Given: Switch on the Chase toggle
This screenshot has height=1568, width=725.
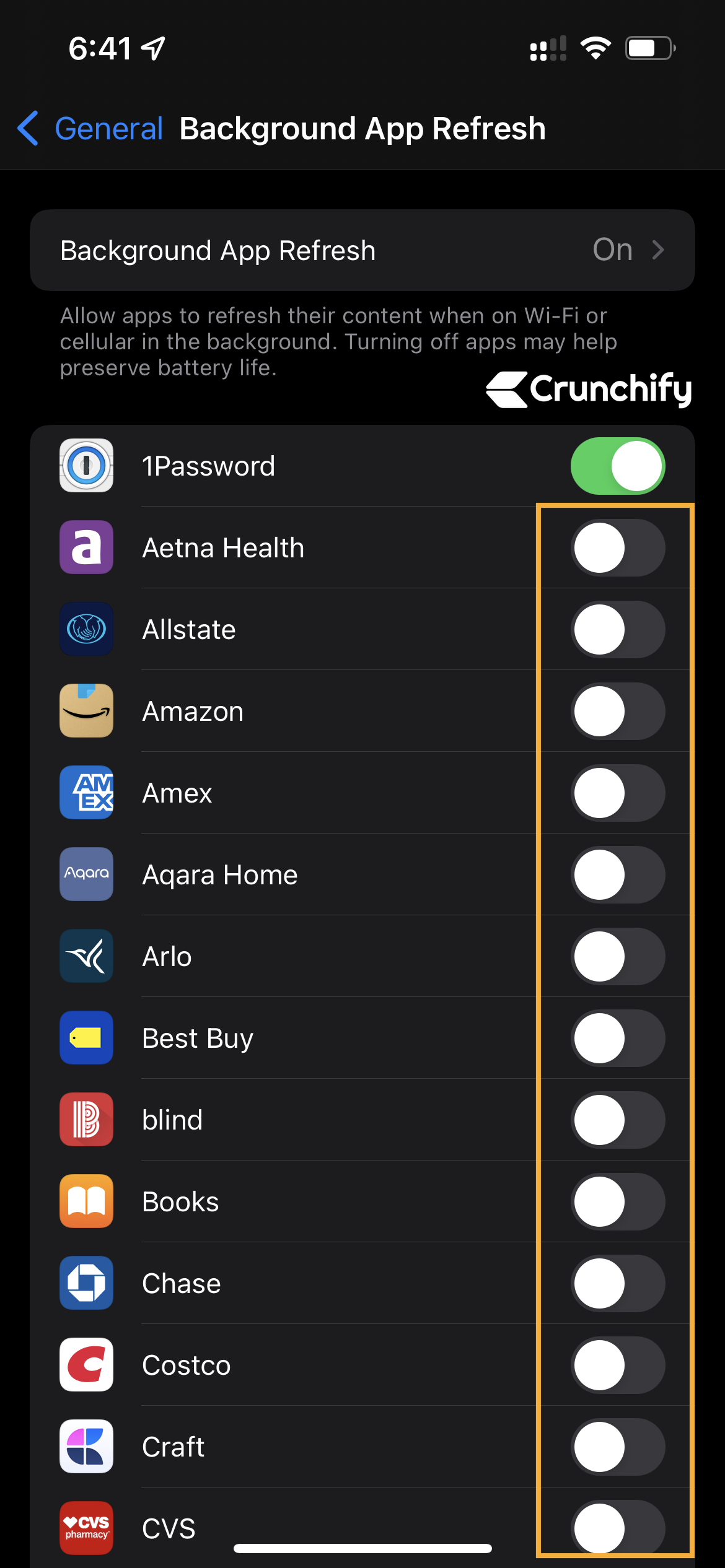Looking at the screenshot, I should pos(618,1284).
